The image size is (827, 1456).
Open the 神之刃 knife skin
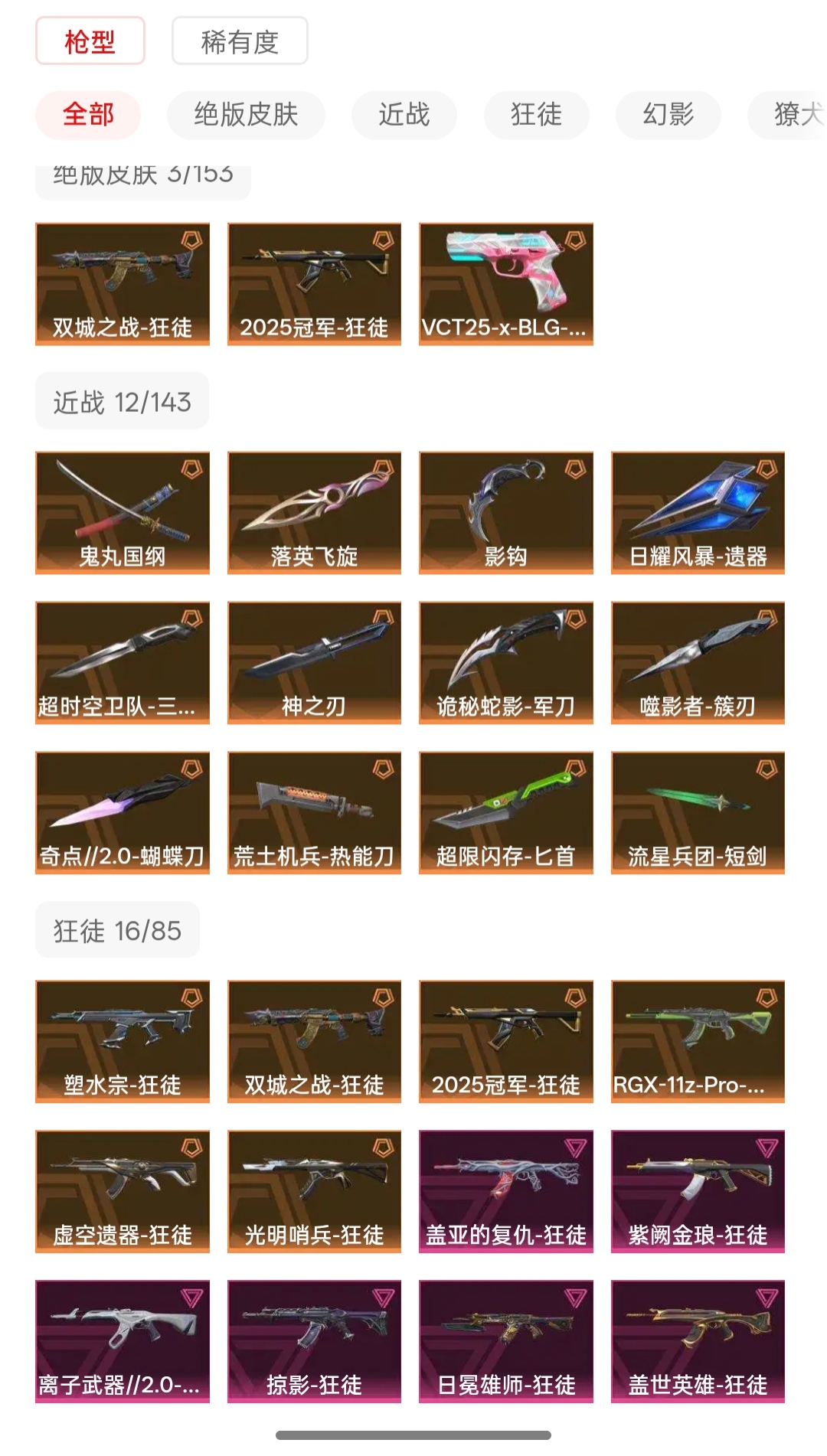tap(314, 662)
